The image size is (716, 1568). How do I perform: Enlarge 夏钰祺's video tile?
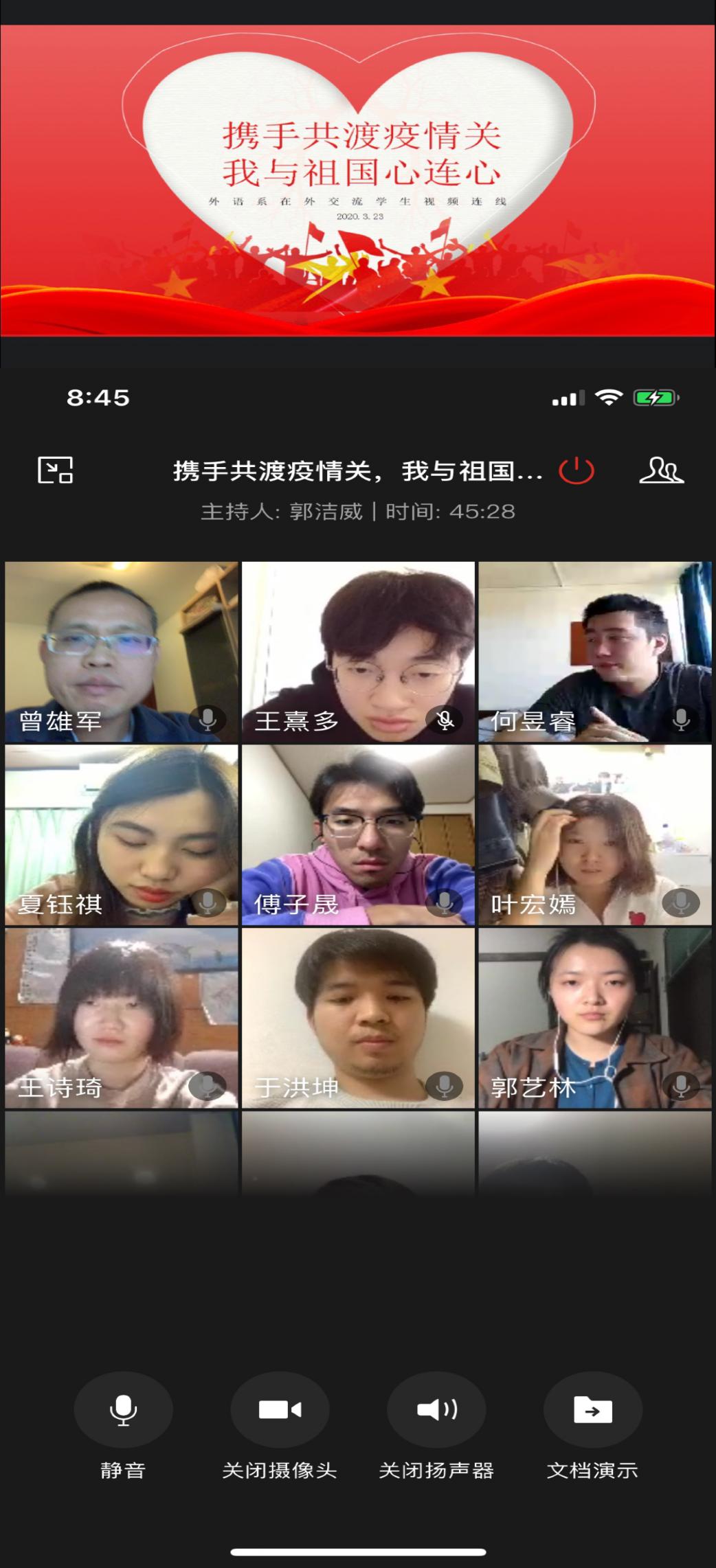[122, 834]
